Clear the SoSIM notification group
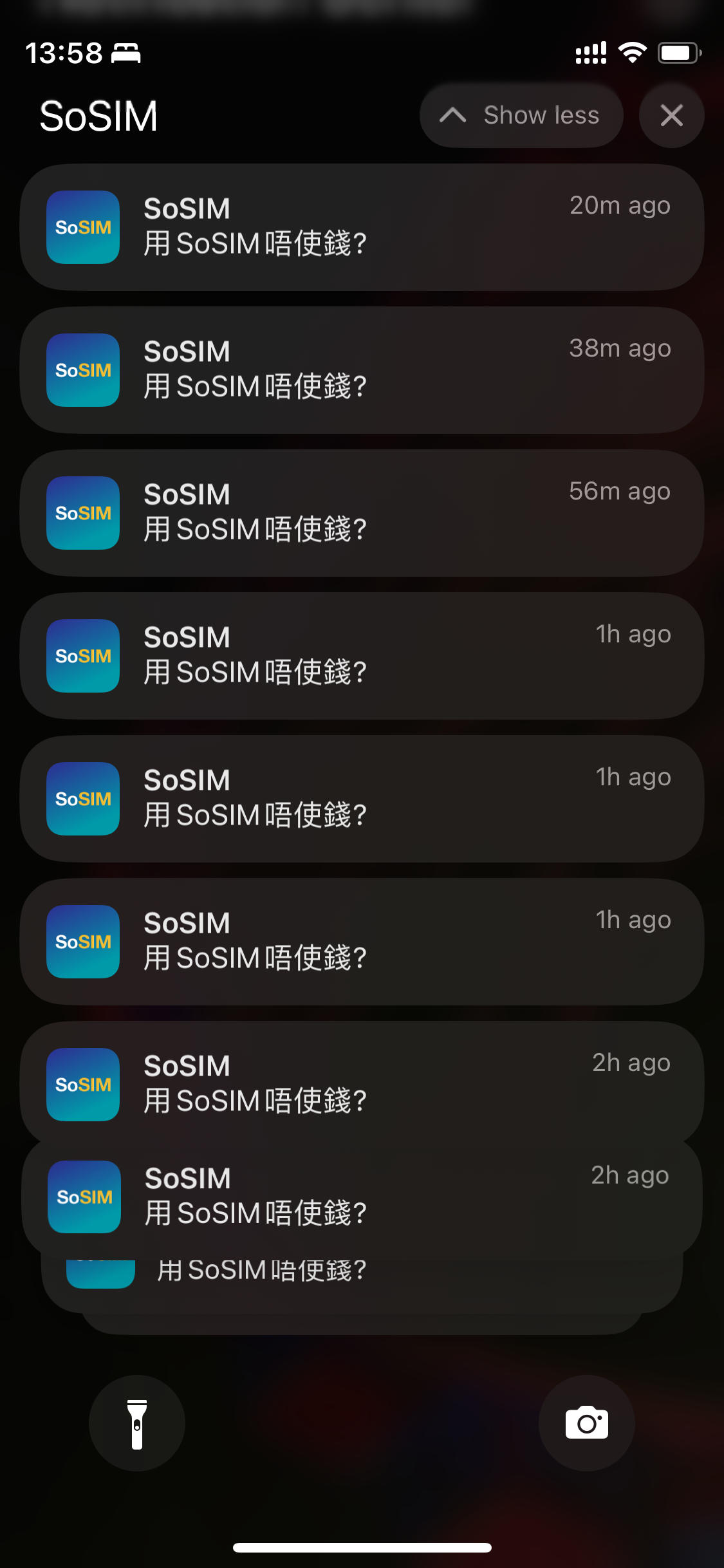 click(x=671, y=115)
